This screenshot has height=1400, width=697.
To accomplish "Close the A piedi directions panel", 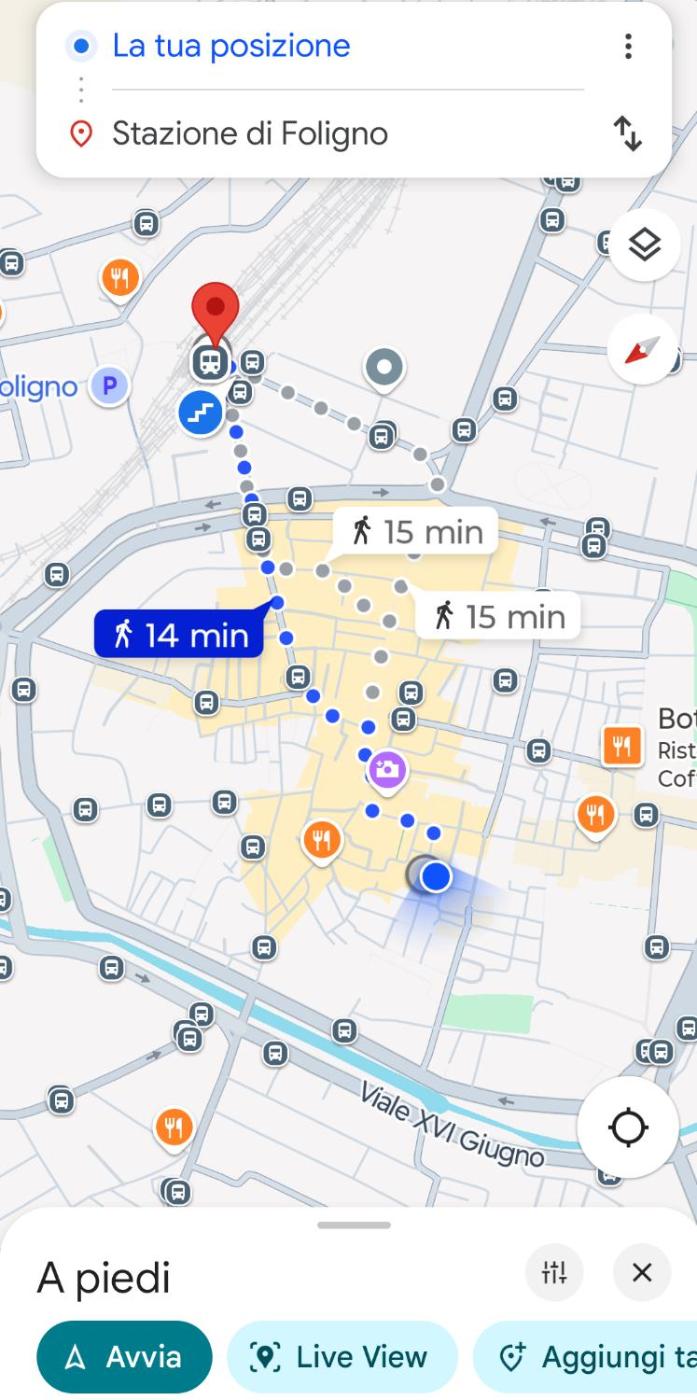I will point(642,1273).
